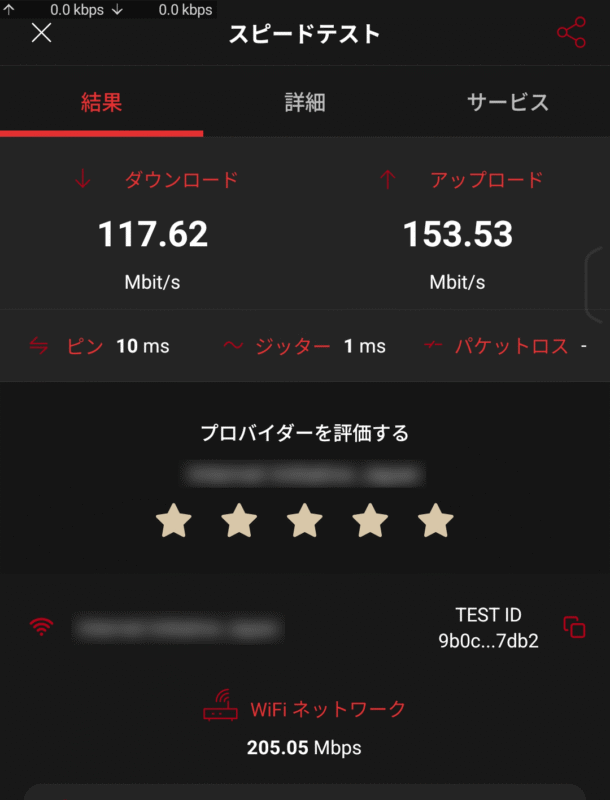Copy the TEST ID
The width and height of the screenshot is (610, 800).
pos(574,628)
